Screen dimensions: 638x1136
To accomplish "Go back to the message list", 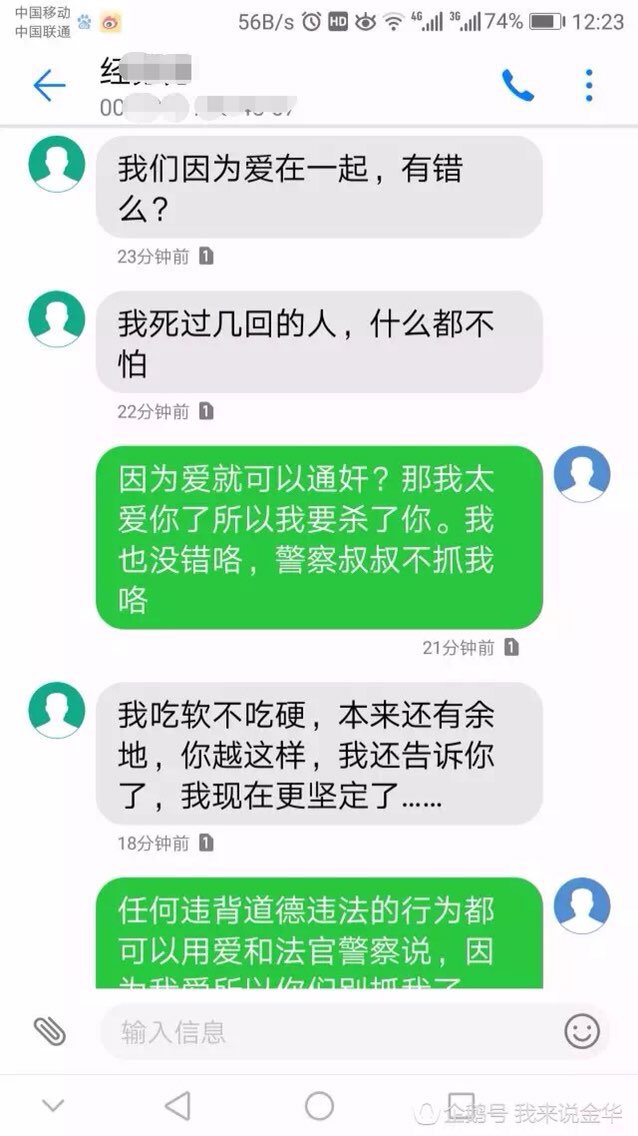I will 48,86.
